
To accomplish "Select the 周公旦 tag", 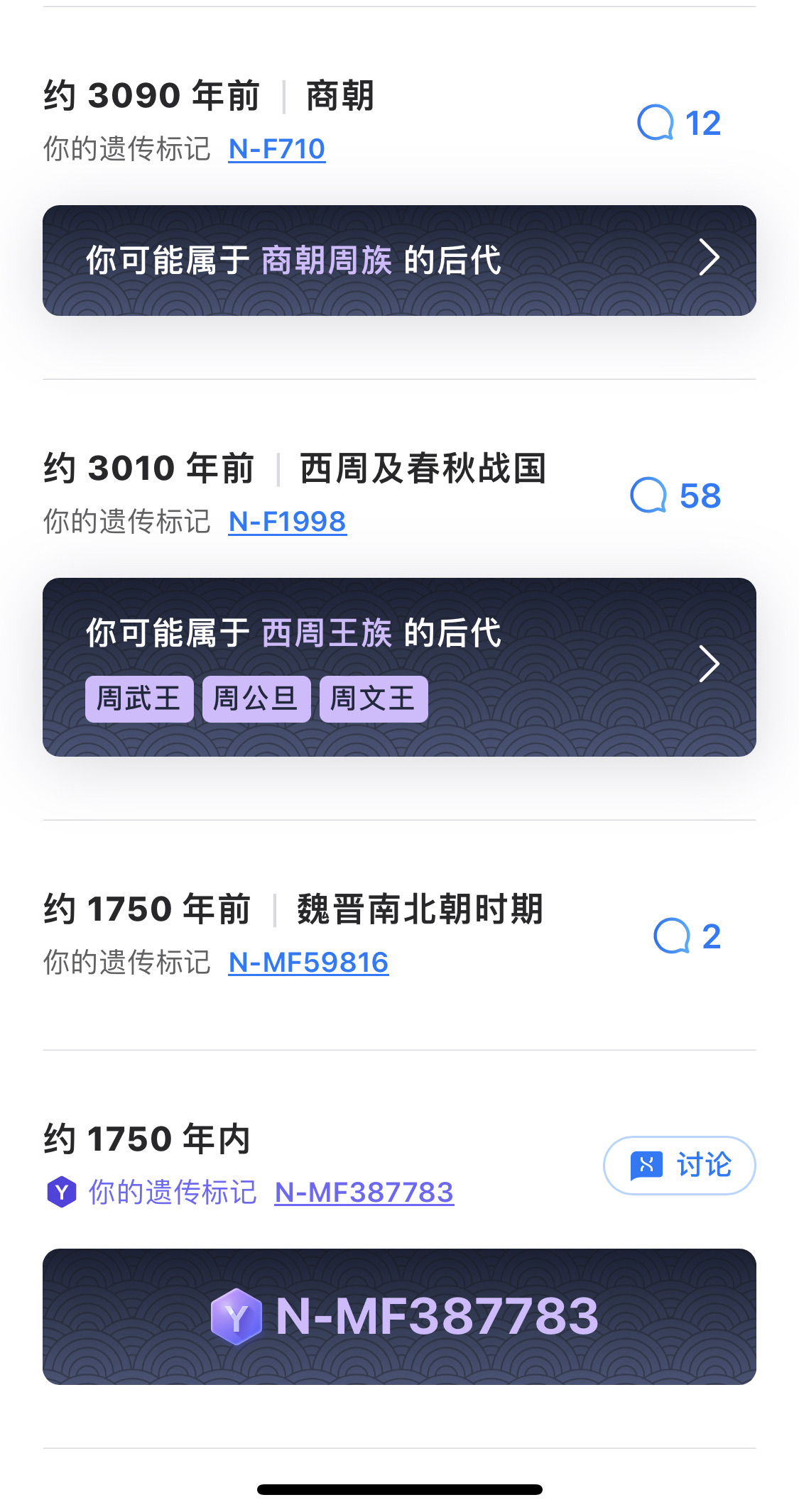I will click(256, 699).
